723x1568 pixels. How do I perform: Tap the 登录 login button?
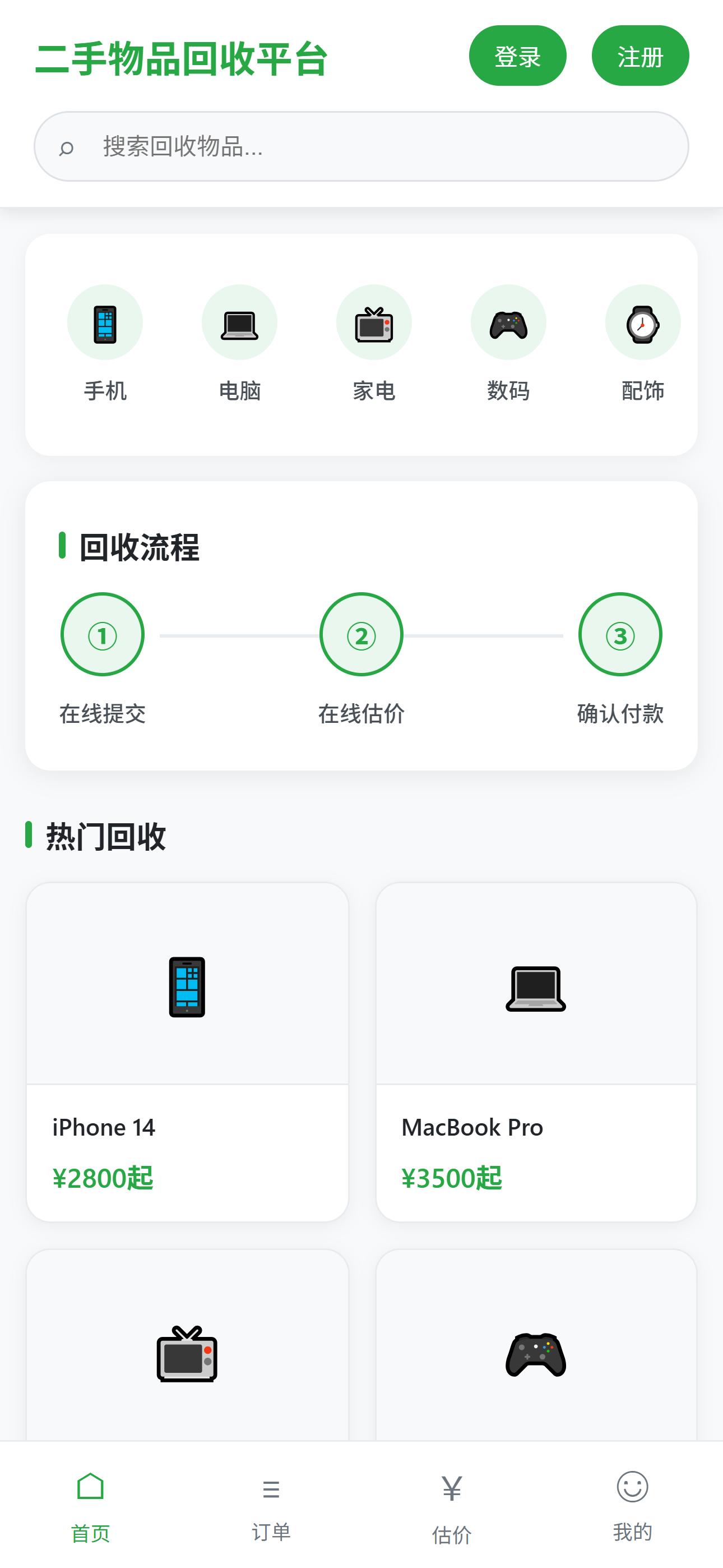[x=517, y=56]
